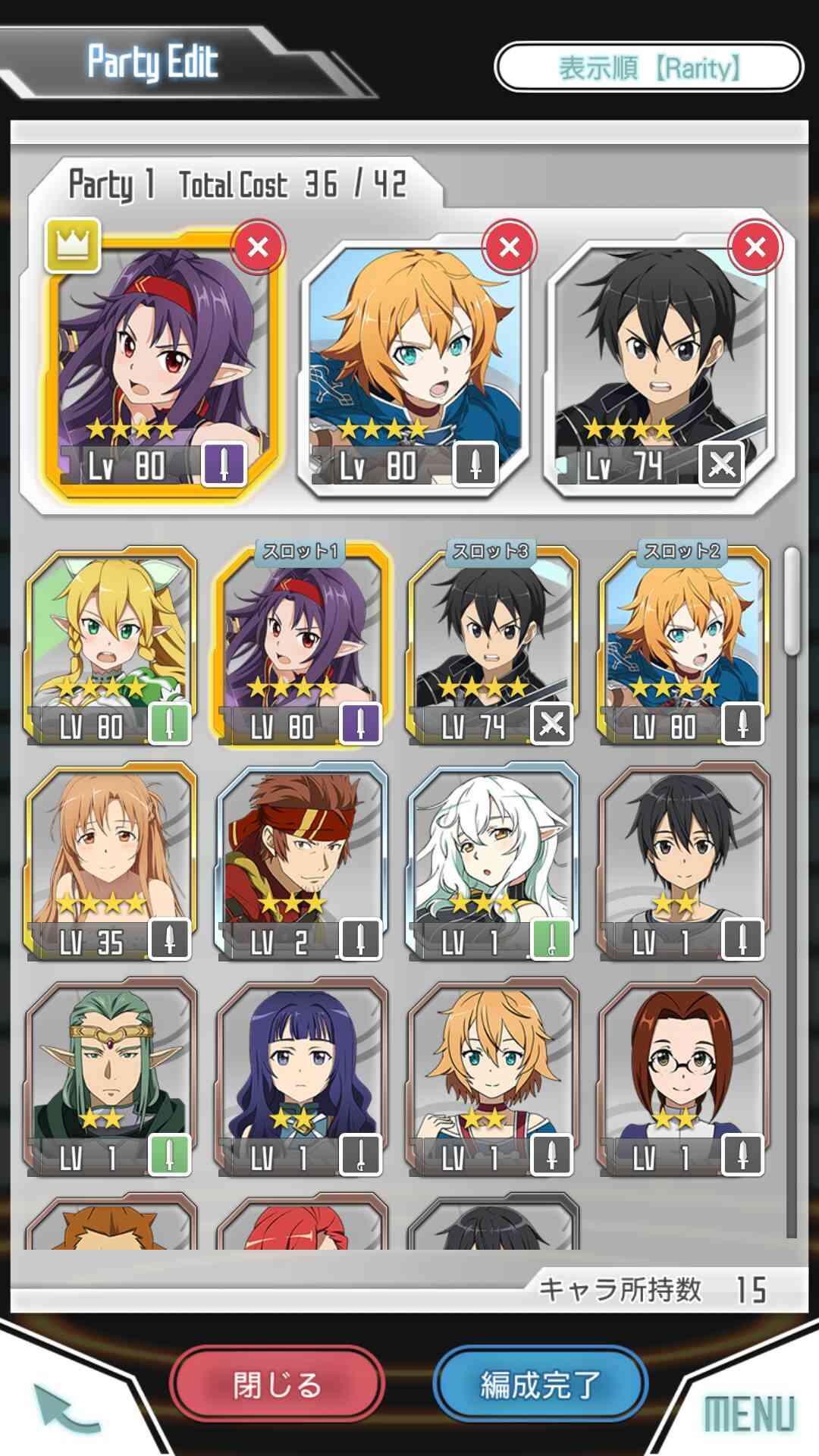Select the blonde elf Lv 80 character
The image size is (819, 1456).
coord(111,646)
